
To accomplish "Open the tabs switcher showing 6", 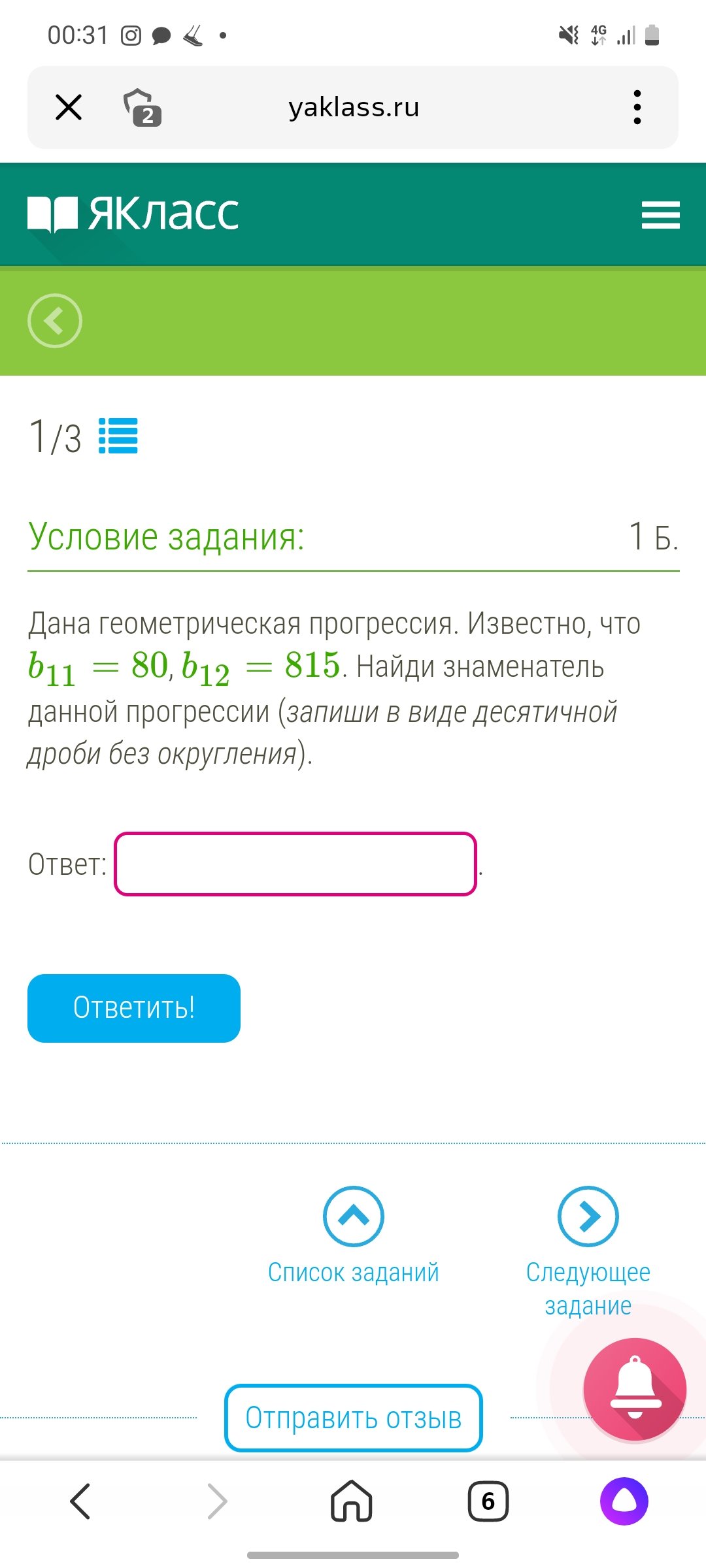I will tap(488, 1501).
